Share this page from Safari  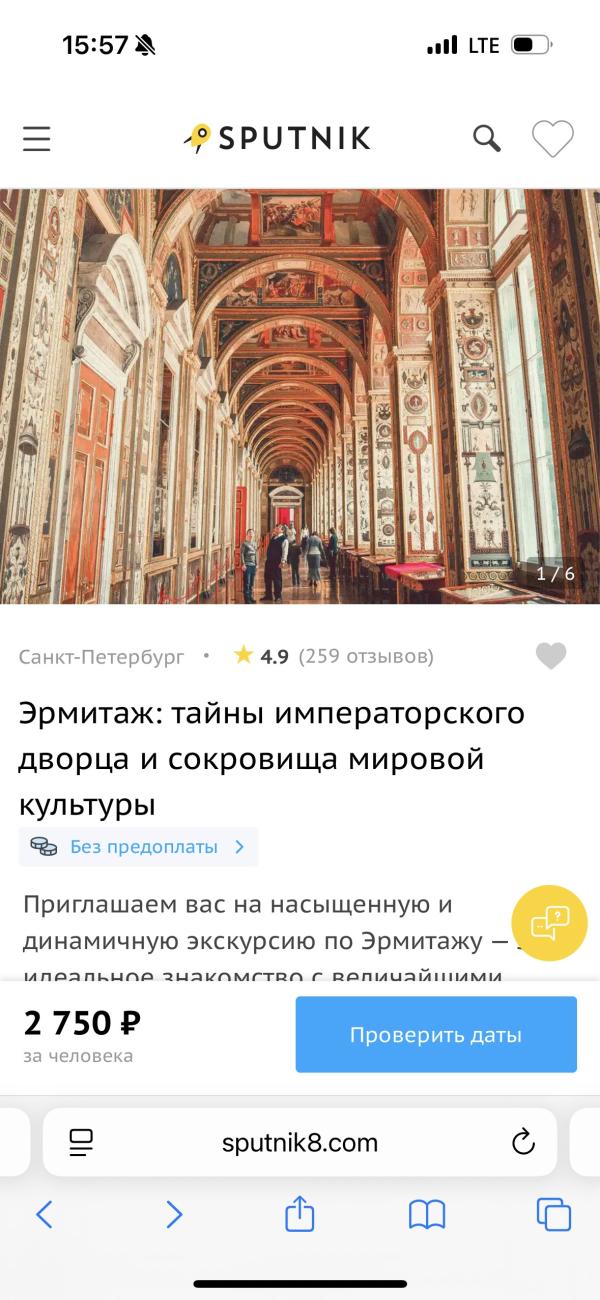coord(300,1214)
